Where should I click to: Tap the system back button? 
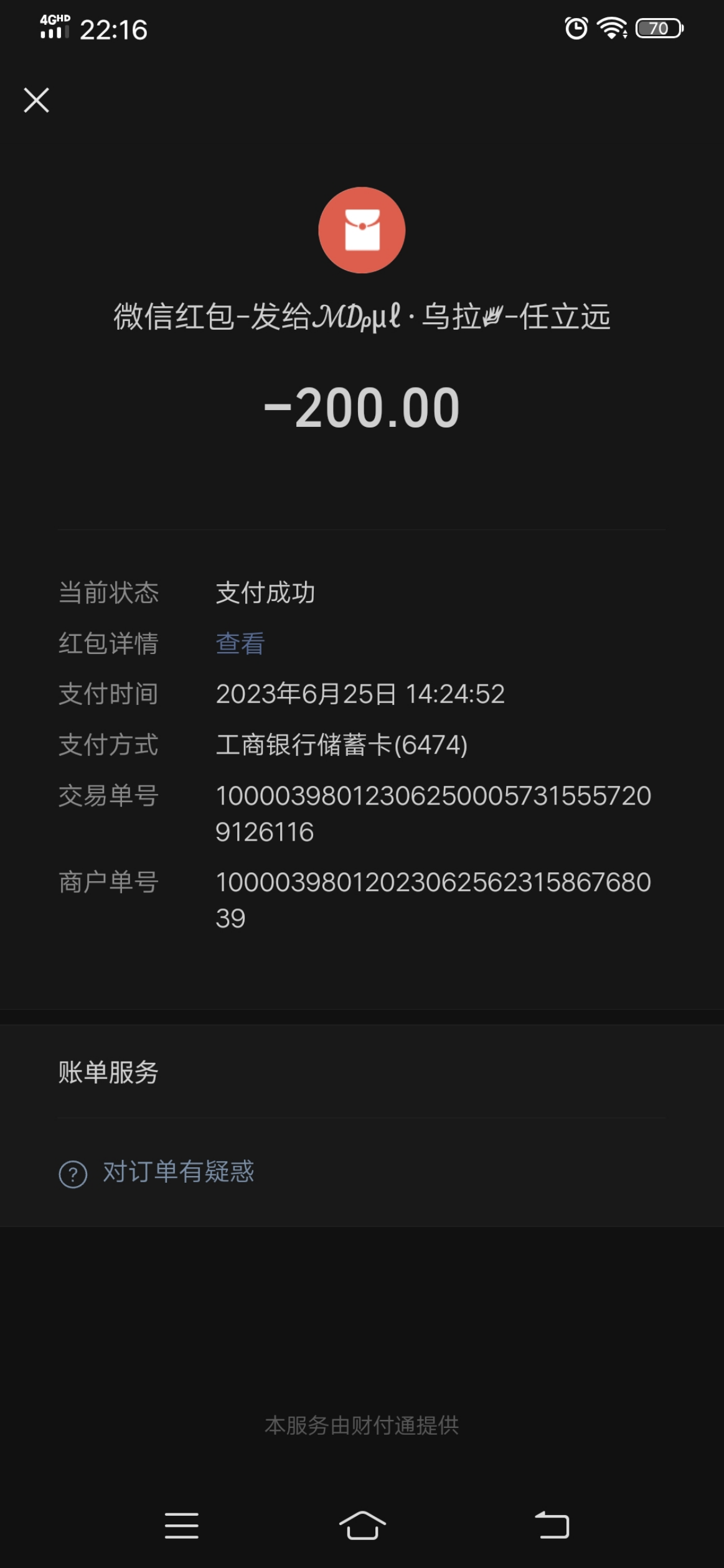tap(552, 1525)
